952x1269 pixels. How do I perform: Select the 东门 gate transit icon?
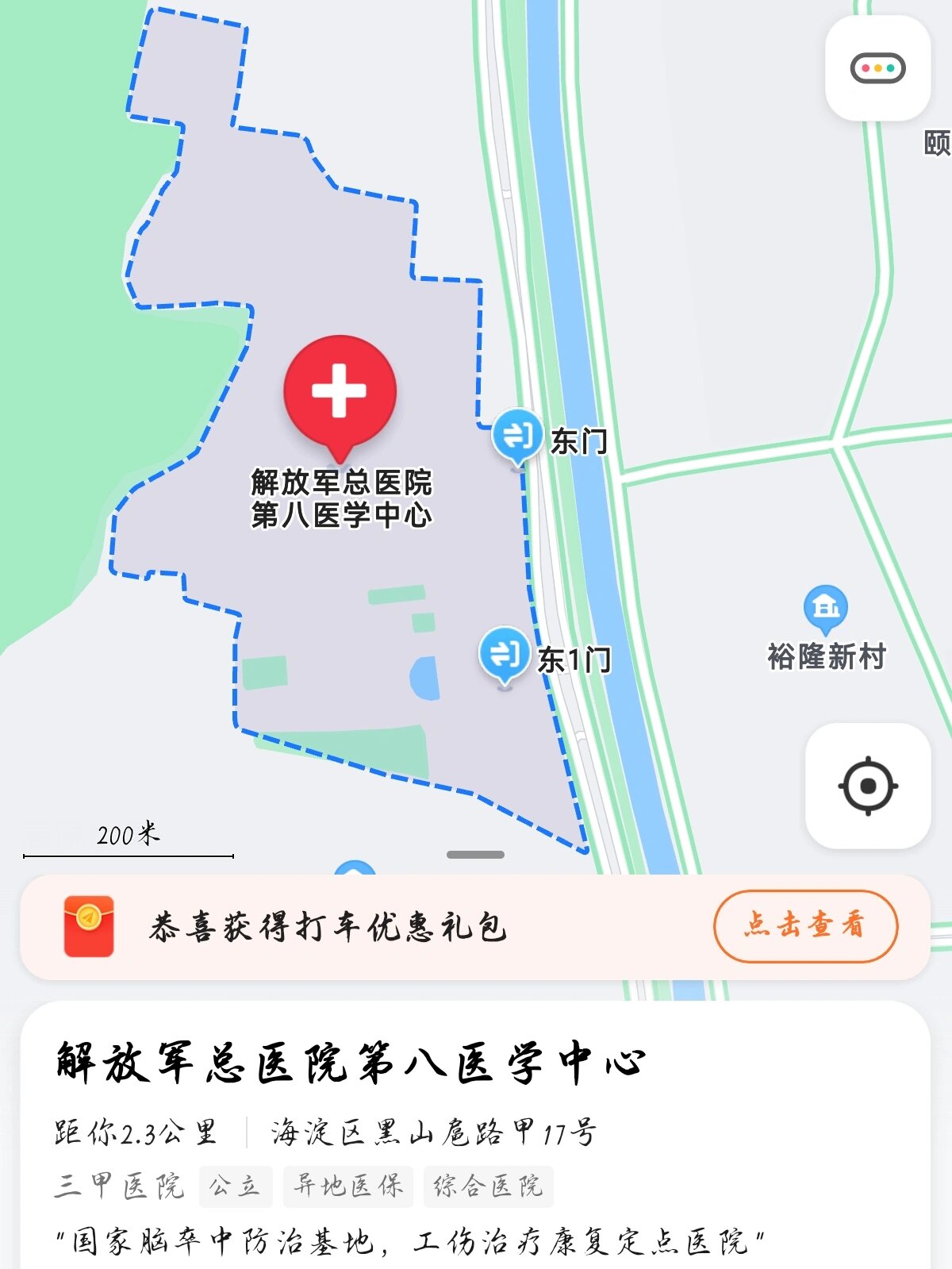click(518, 433)
